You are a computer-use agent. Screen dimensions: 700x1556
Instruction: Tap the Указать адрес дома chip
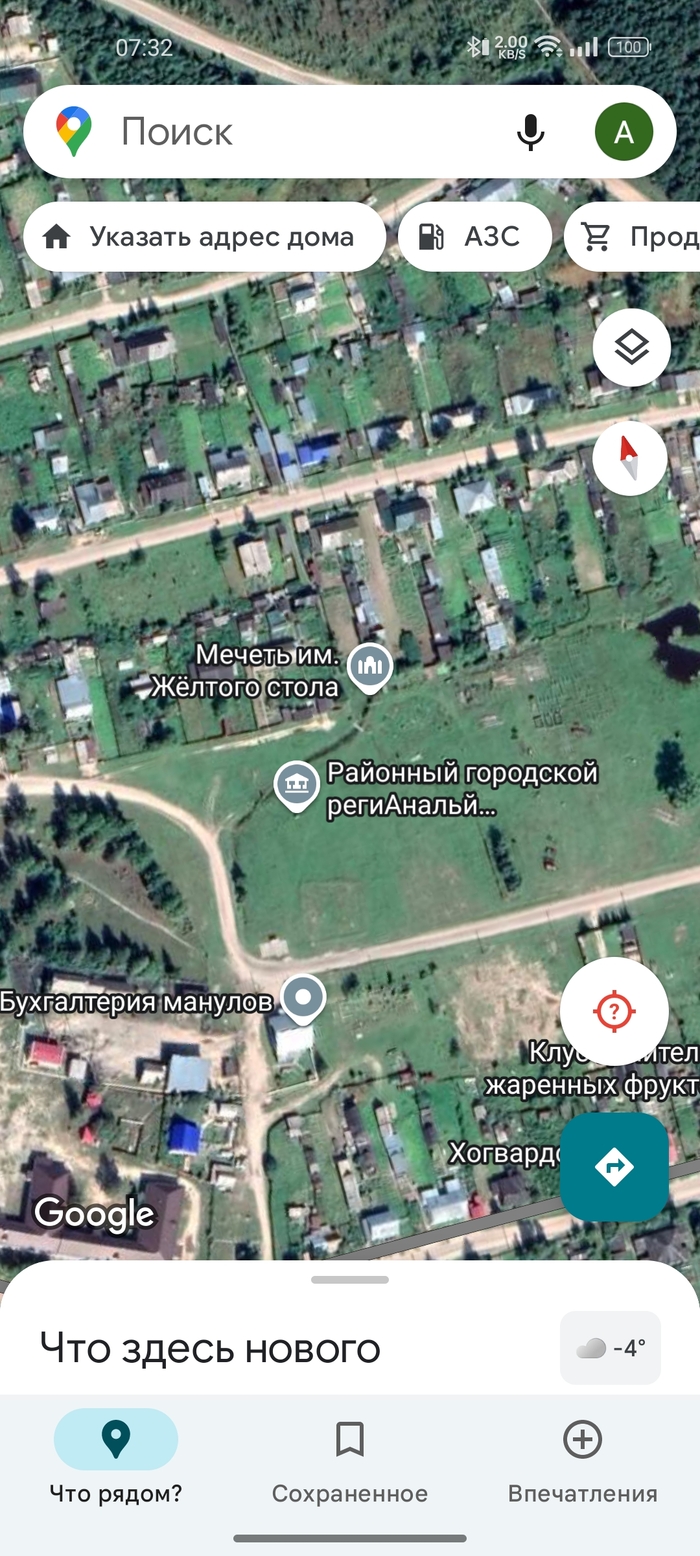(204, 237)
